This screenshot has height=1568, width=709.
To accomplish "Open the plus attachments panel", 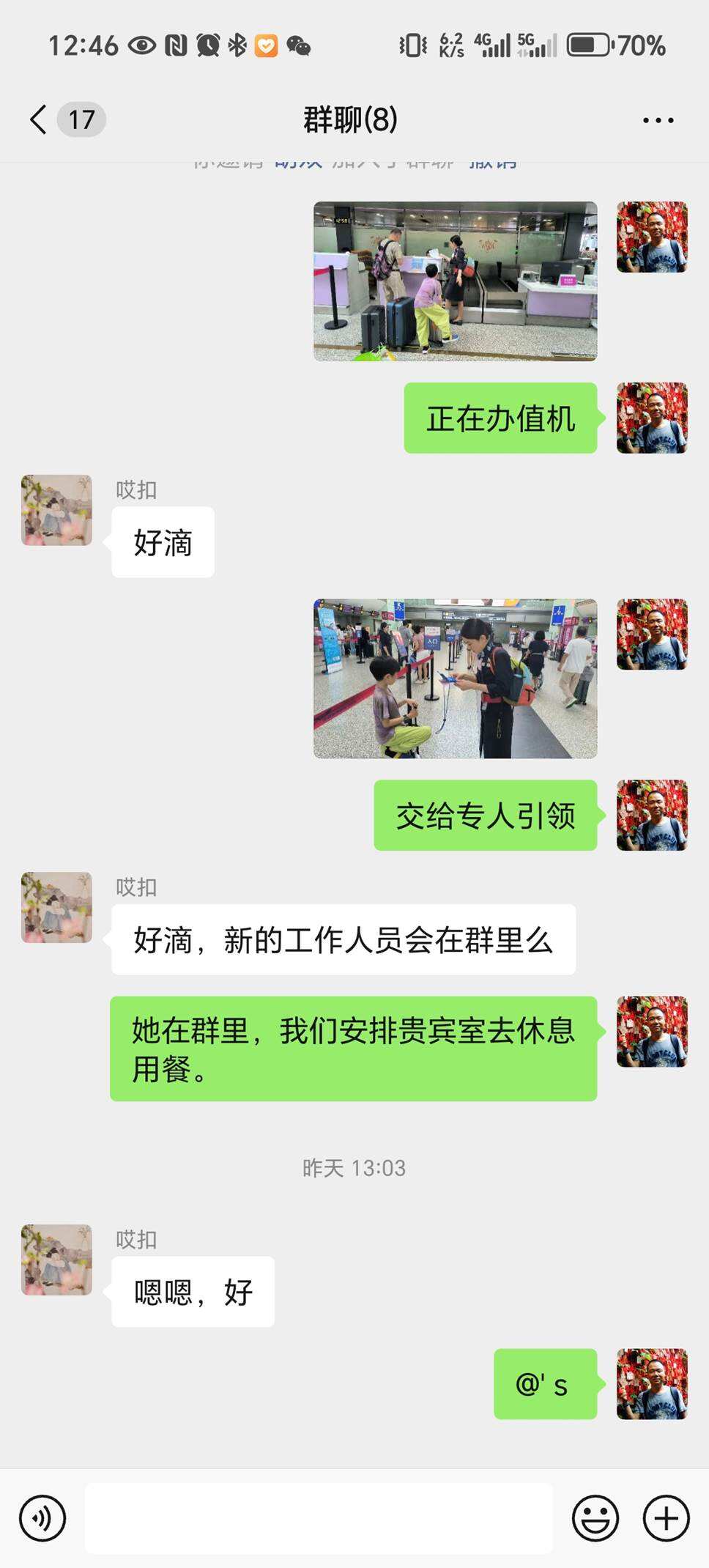I will [666, 1518].
